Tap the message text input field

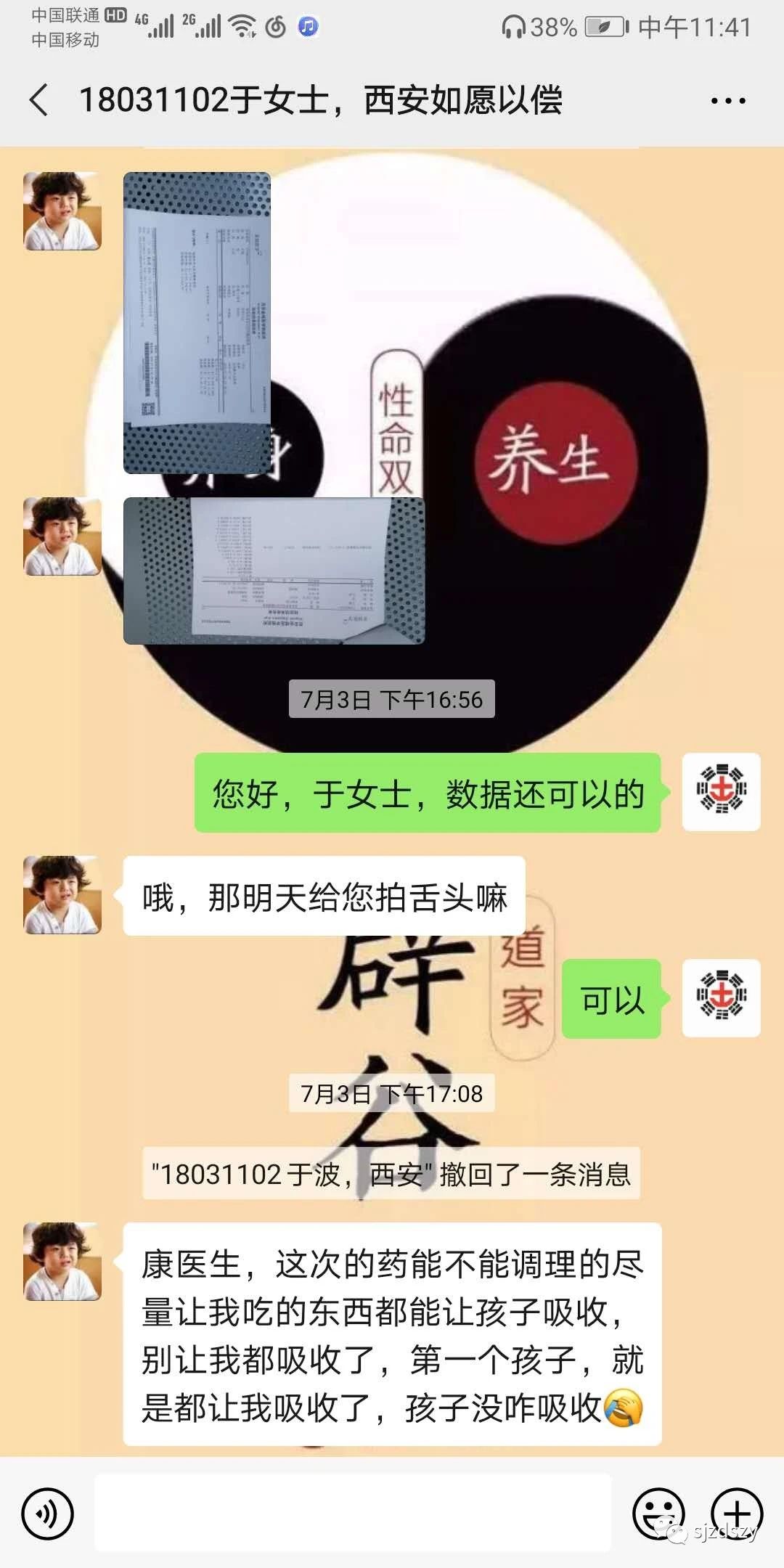click(353, 1513)
